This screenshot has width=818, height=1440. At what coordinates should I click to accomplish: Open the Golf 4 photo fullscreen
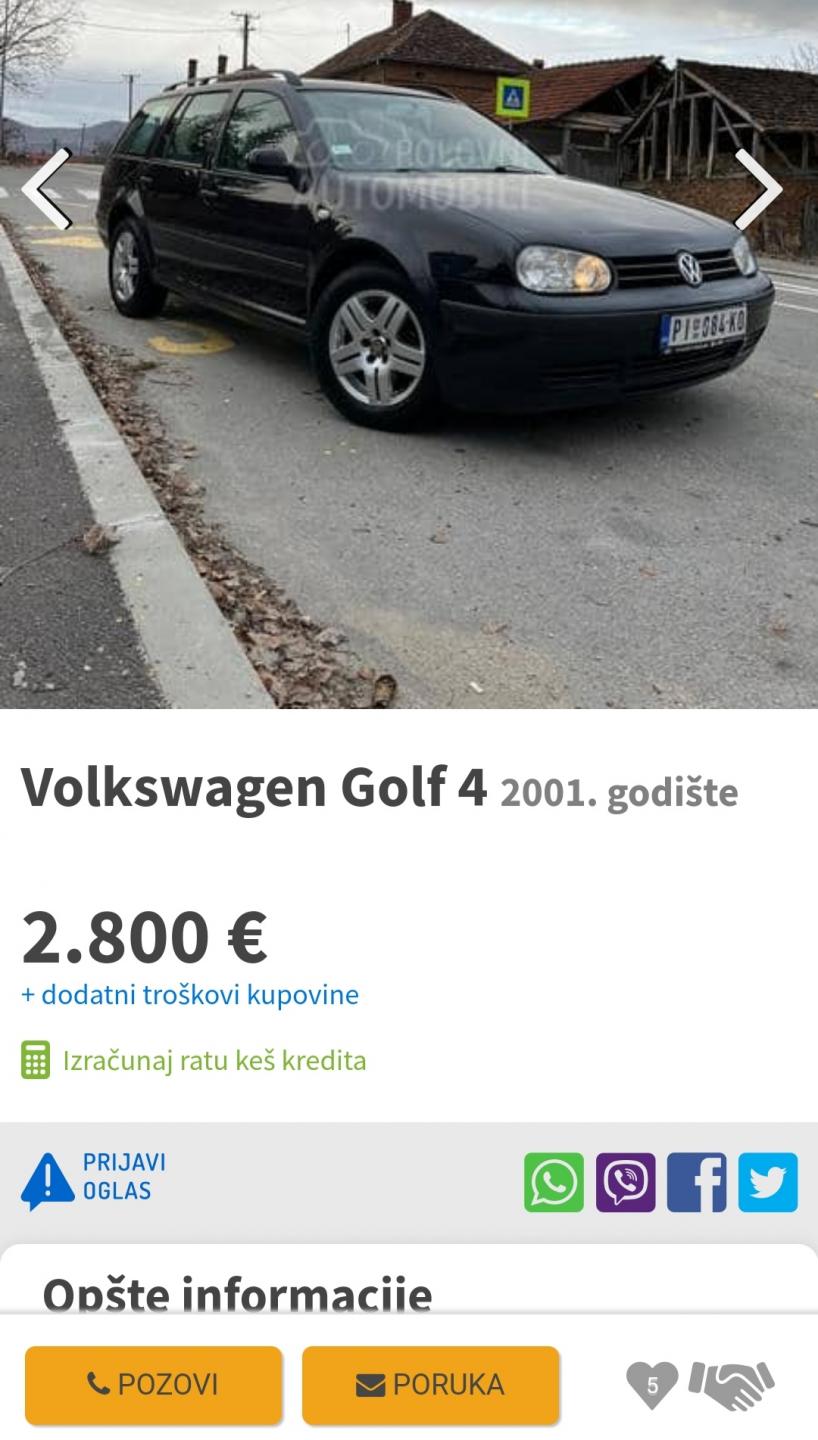(x=409, y=354)
